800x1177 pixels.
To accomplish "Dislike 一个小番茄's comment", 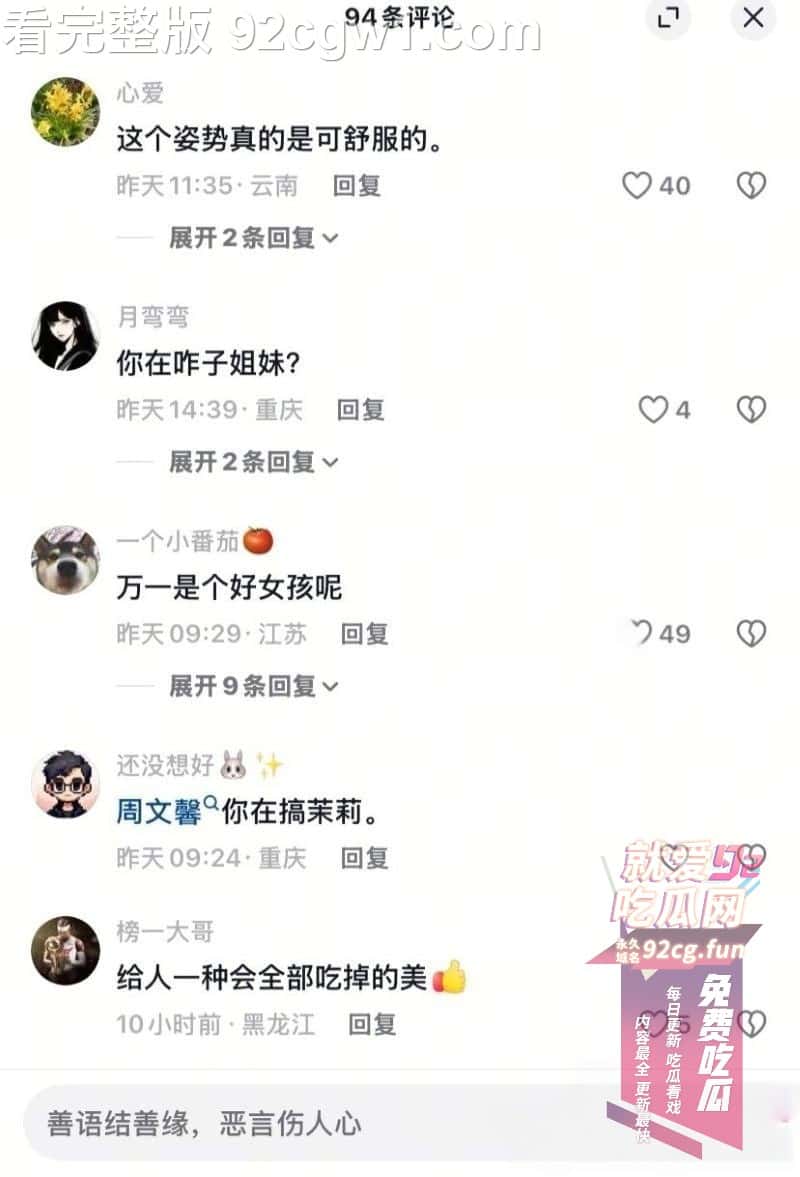I will [x=751, y=633].
